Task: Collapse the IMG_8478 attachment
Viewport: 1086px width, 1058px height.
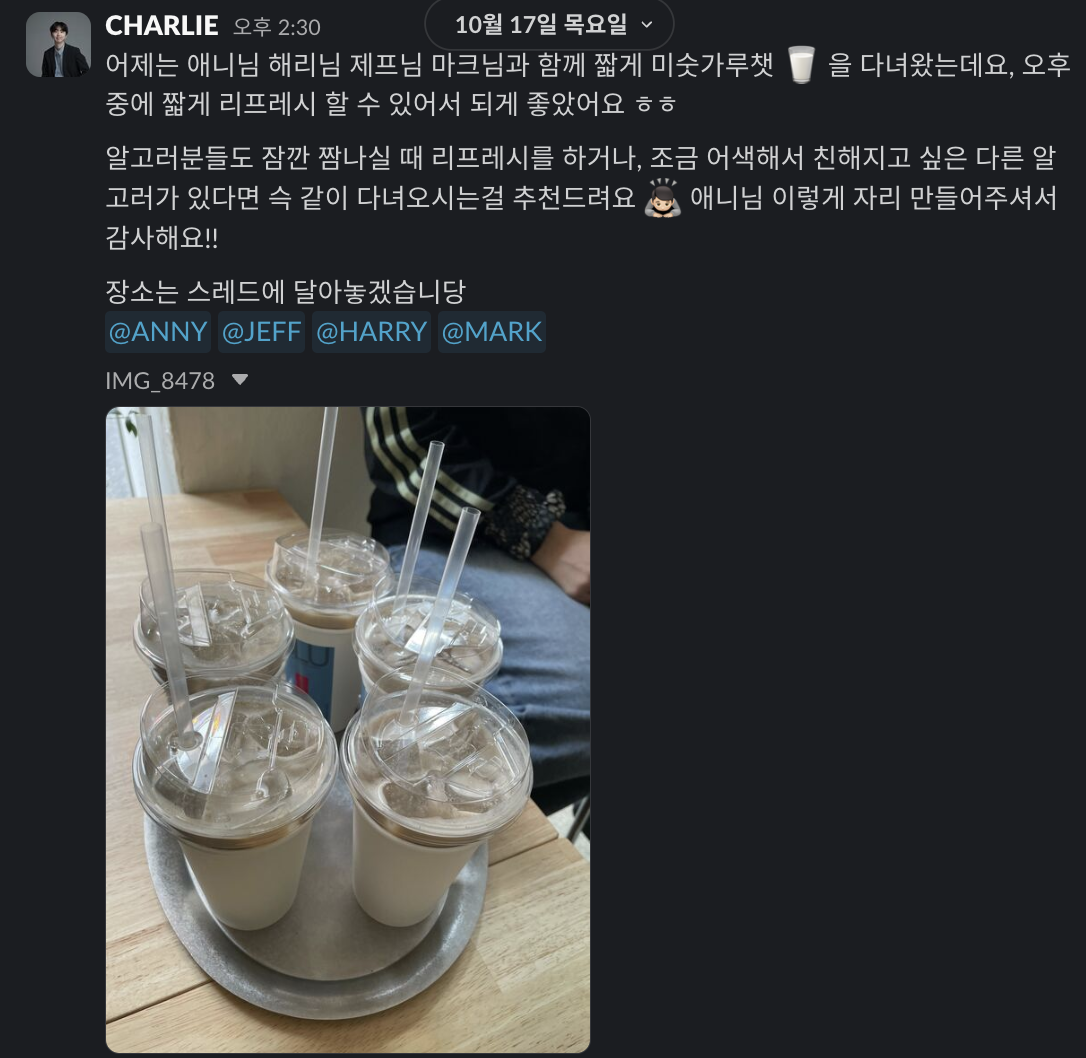Action: 240,380
